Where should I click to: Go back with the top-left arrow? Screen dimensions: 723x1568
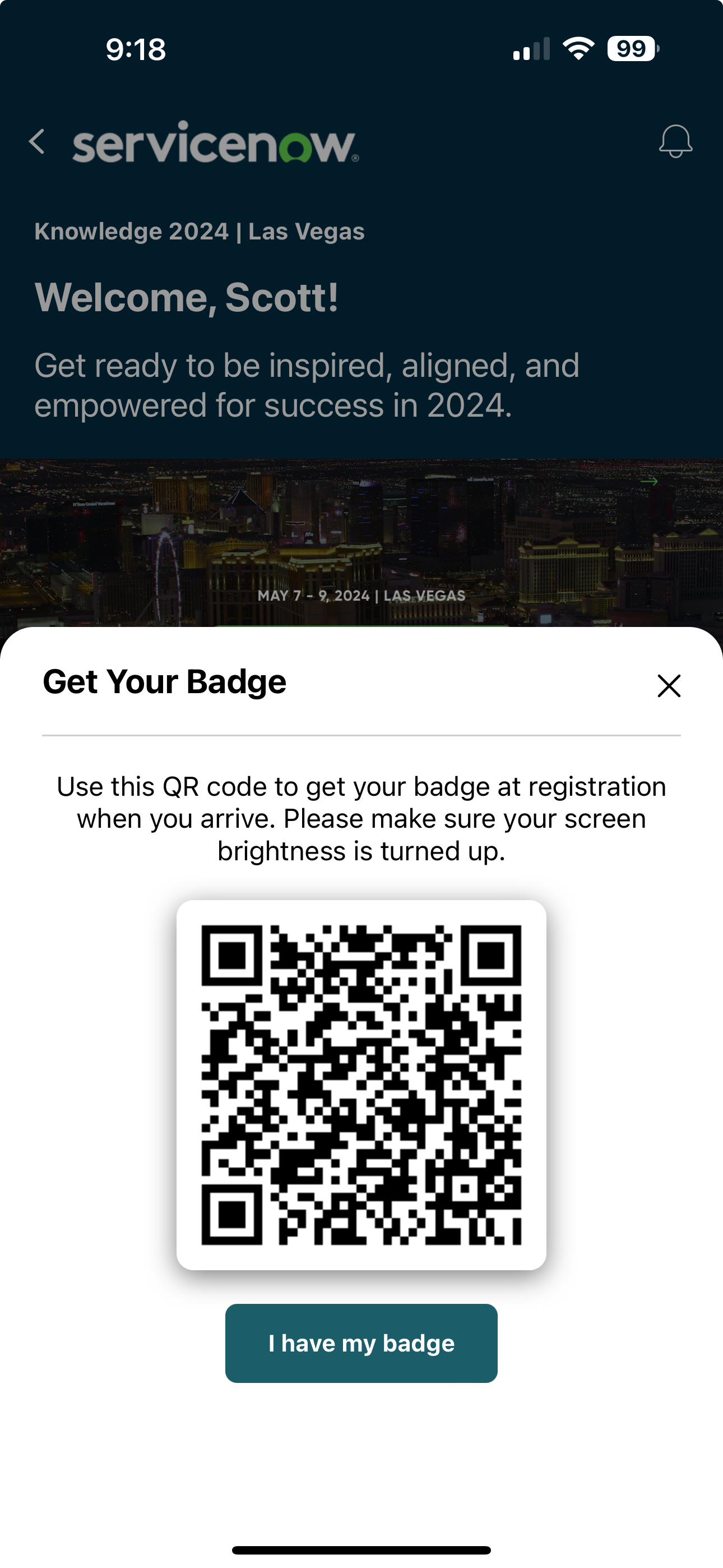pos(37,142)
